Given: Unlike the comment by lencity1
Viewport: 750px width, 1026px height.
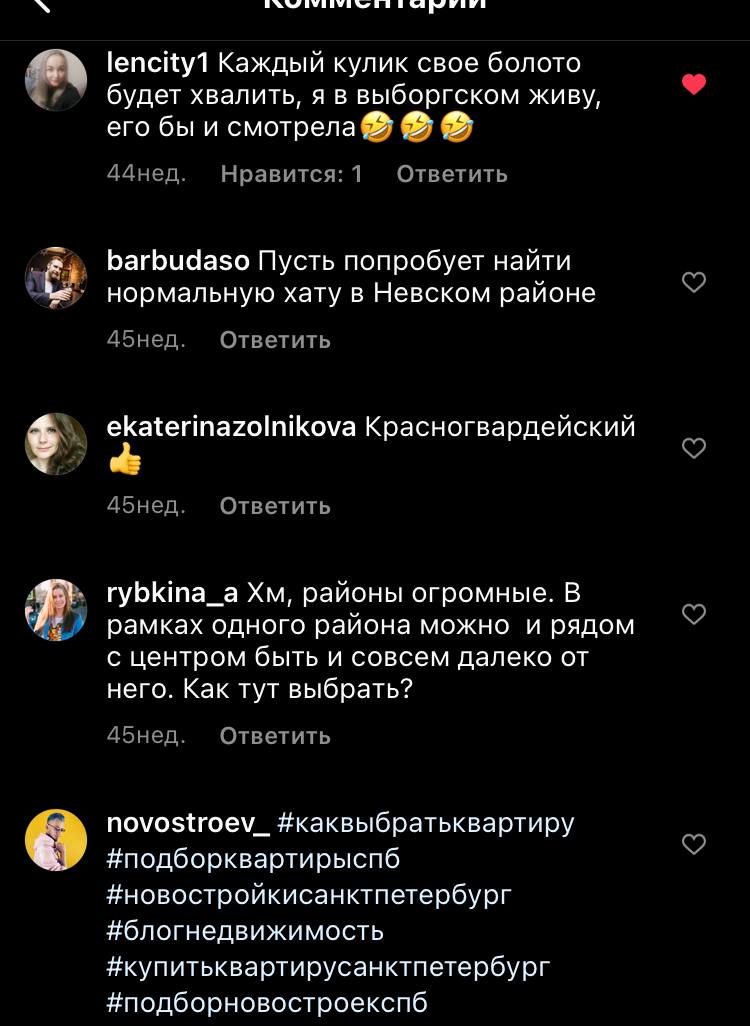Looking at the screenshot, I should [x=694, y=85].
